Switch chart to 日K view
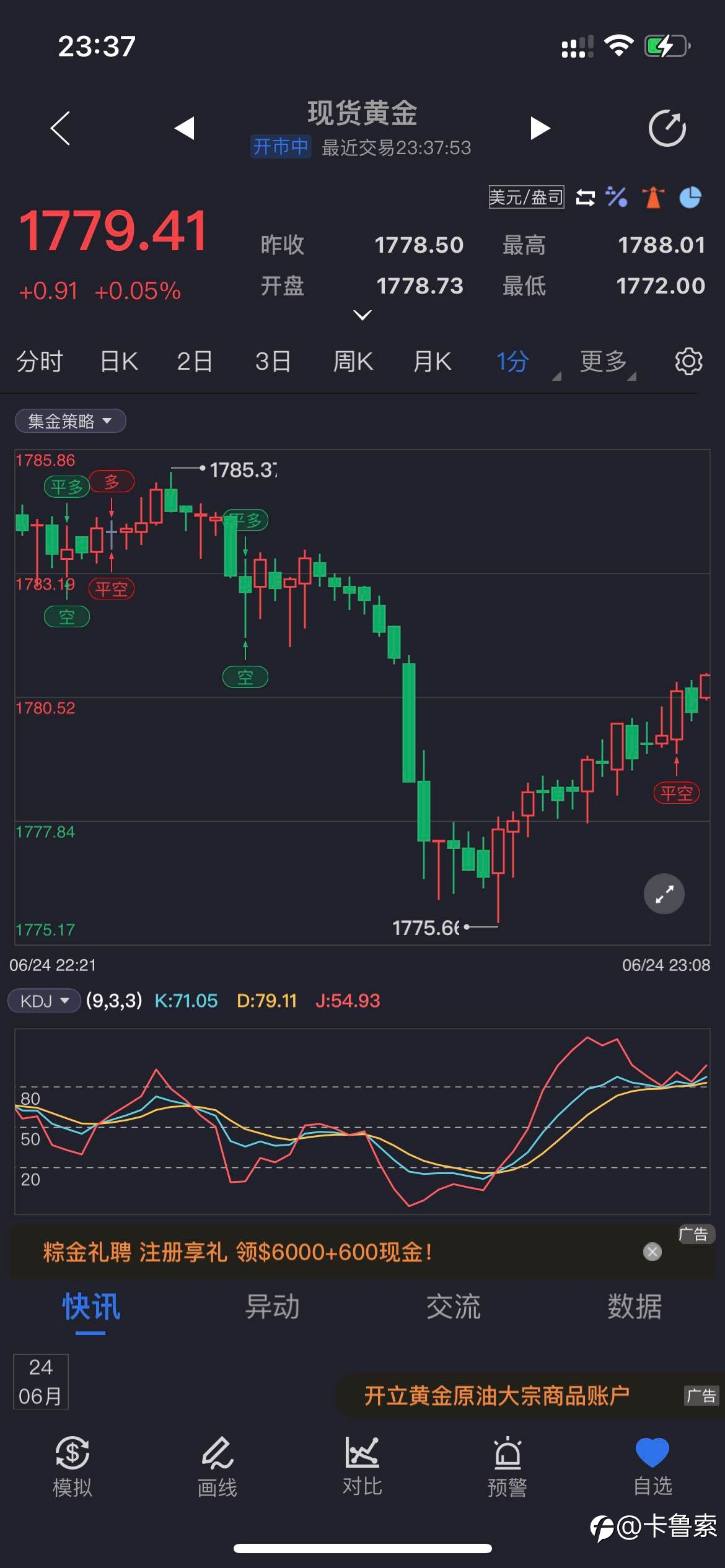725x1568 pixels. [x=119, y=361]
